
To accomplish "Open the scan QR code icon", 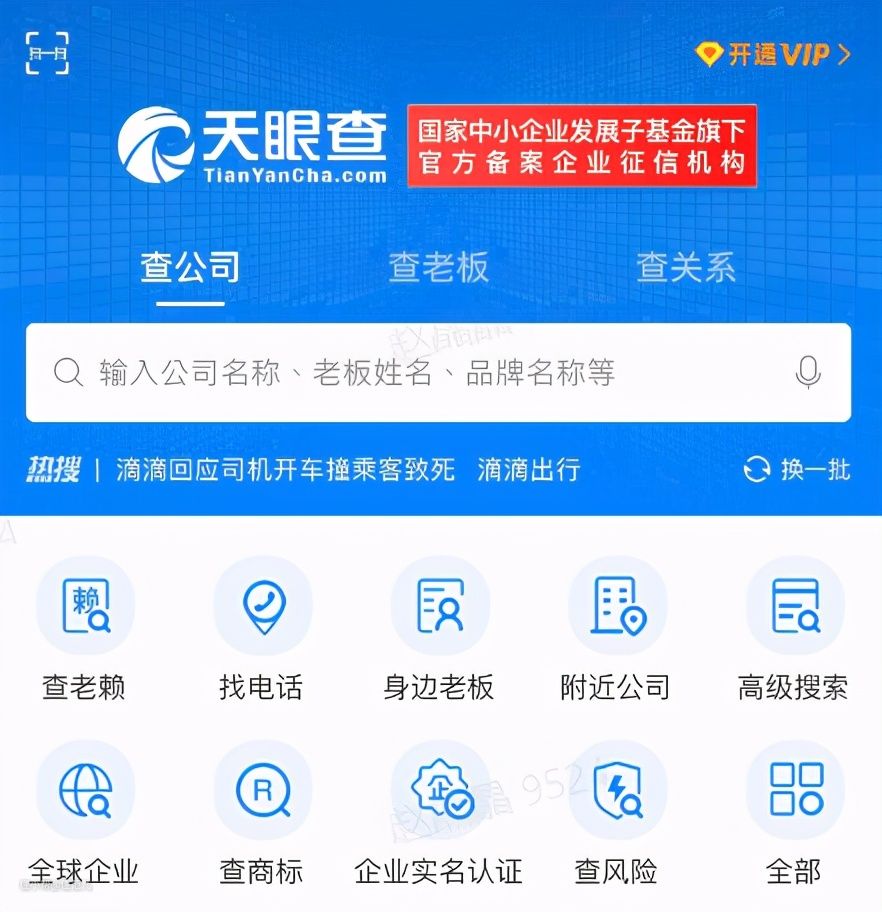I will tap(47, 53).
